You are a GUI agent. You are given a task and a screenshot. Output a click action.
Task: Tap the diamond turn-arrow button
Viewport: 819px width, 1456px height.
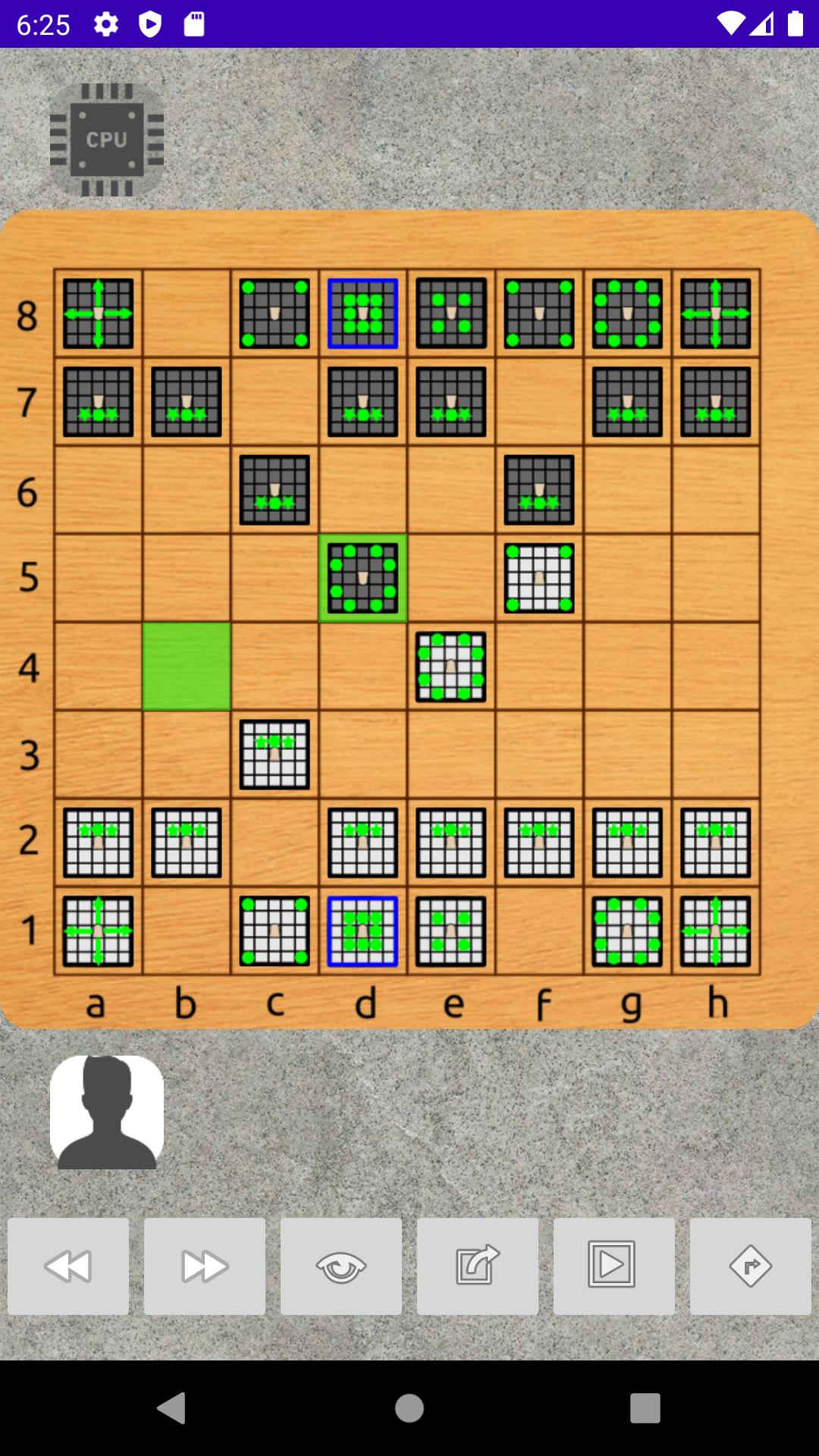pos(750,1266)
